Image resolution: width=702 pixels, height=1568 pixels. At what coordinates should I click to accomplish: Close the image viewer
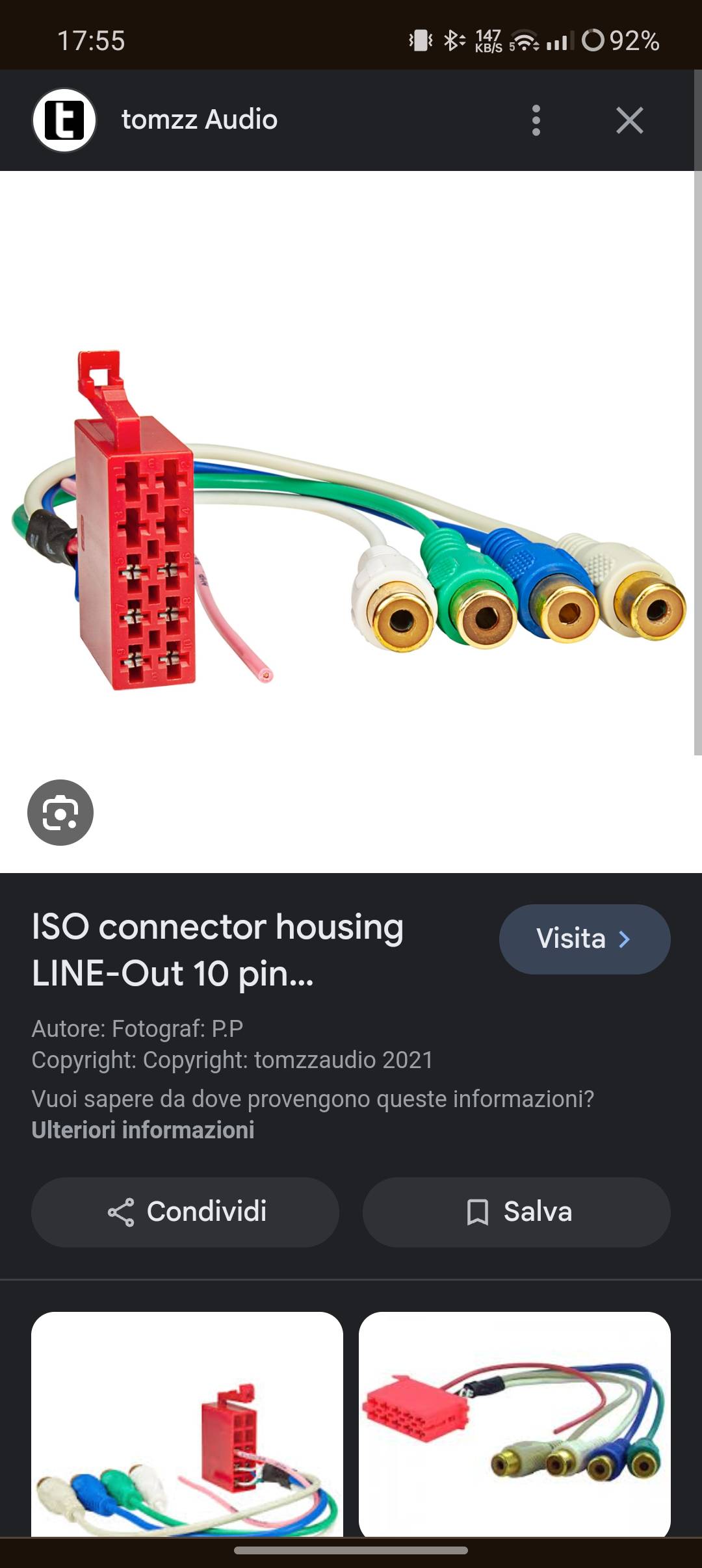[x=629, y=120]
